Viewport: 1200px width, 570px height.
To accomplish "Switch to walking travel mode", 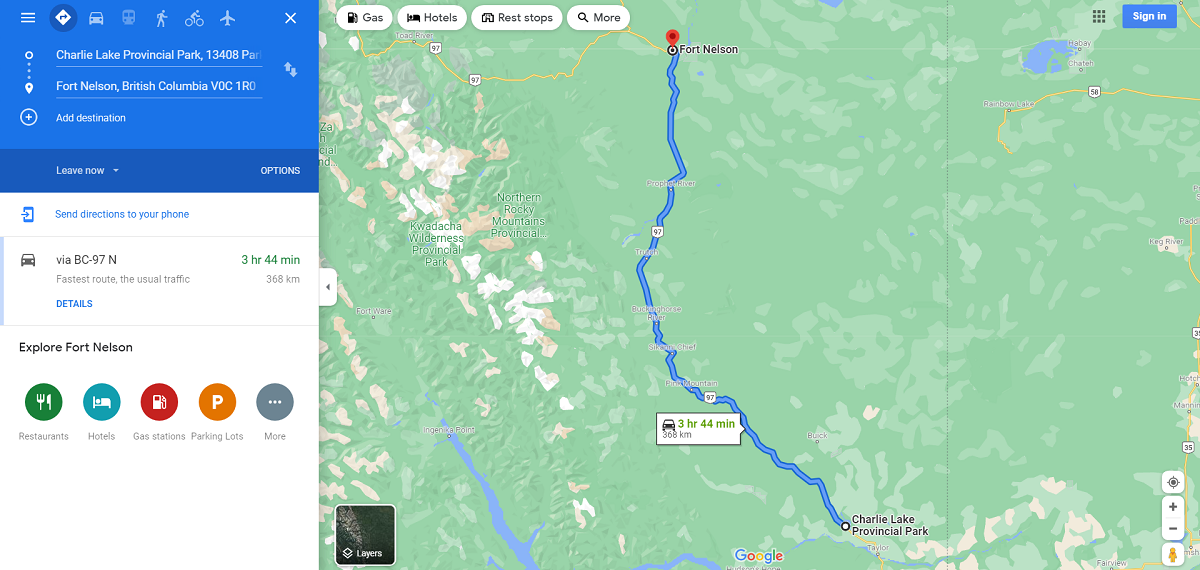I will [x=161, y=18].
